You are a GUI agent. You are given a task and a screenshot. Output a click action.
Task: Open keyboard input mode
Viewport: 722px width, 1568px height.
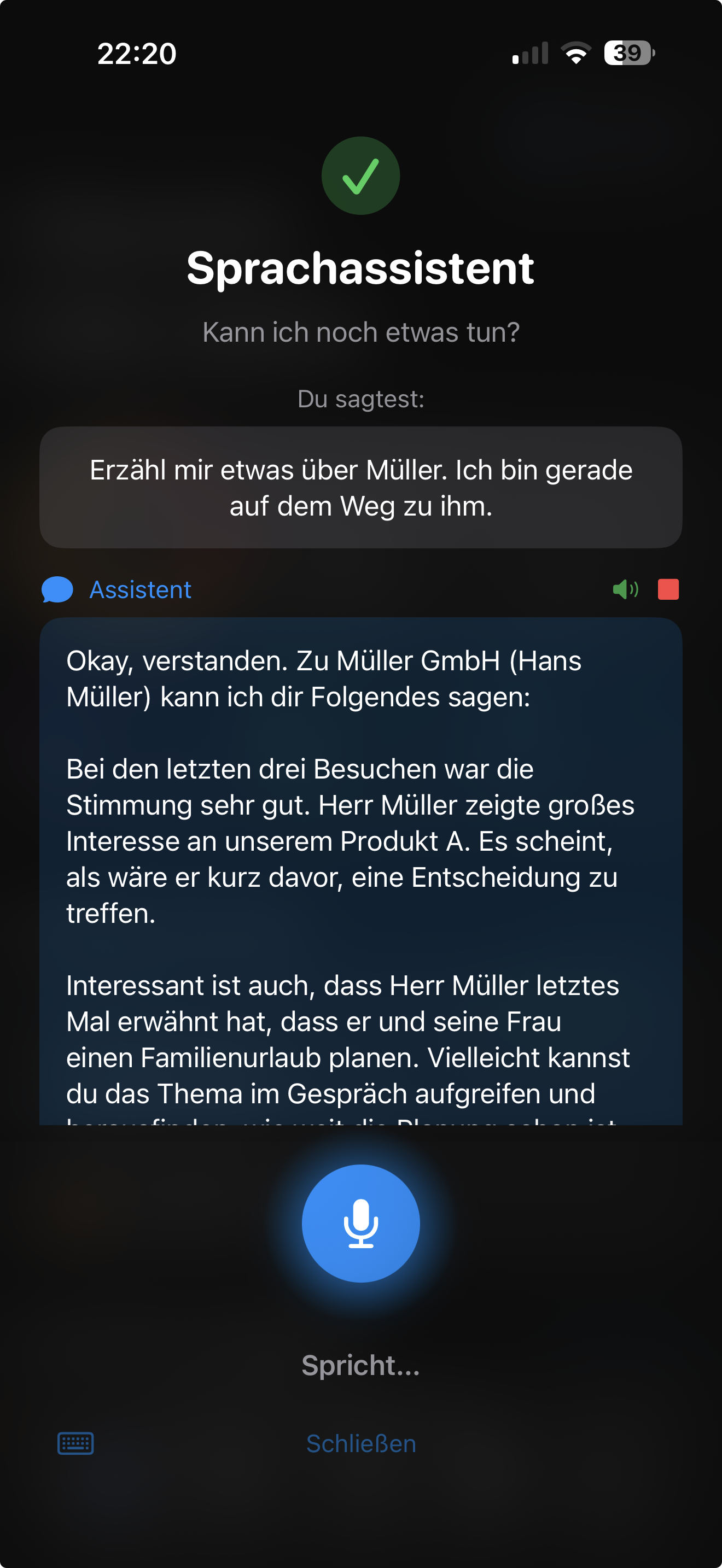pos(77,1443)
